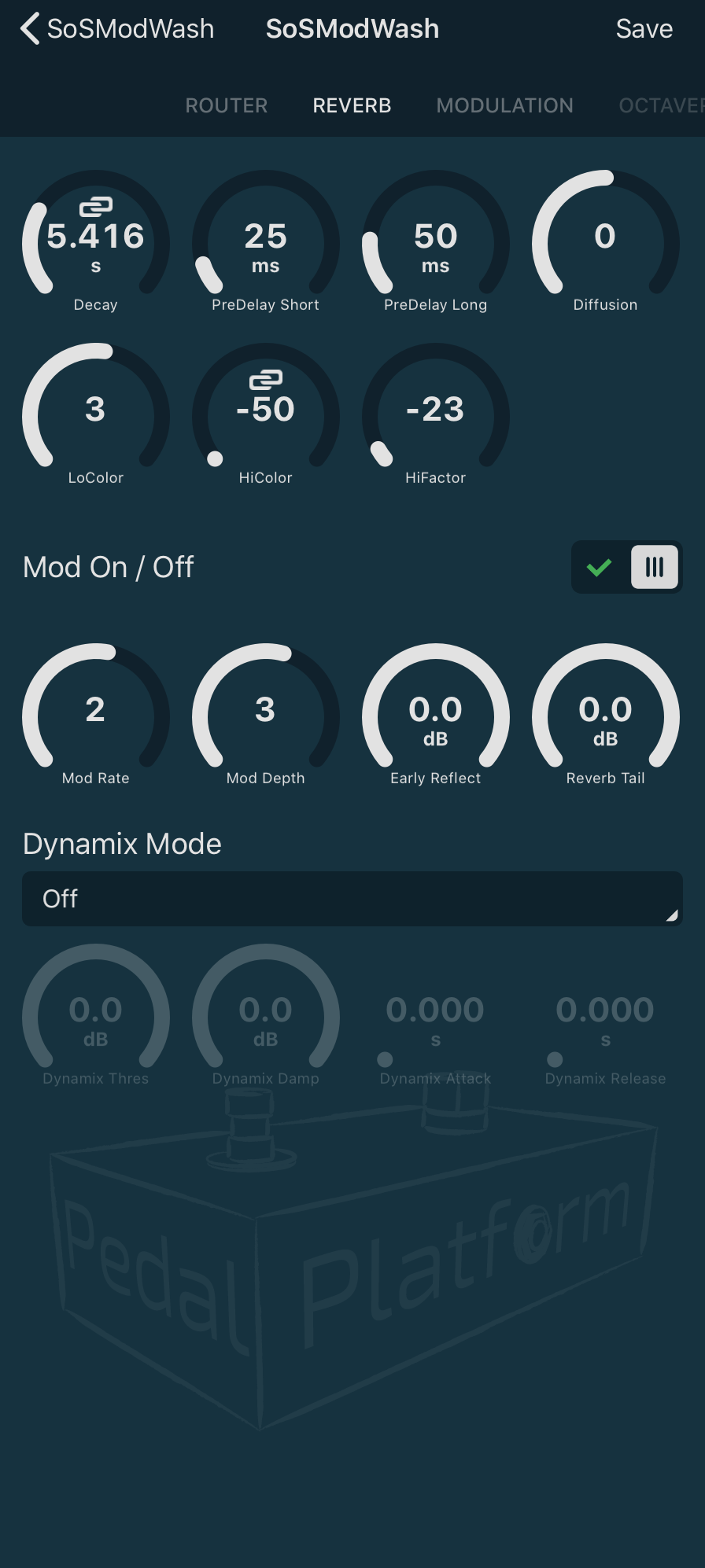
Task: Tap the Reverb Tail knob
Action: (605, 714)
